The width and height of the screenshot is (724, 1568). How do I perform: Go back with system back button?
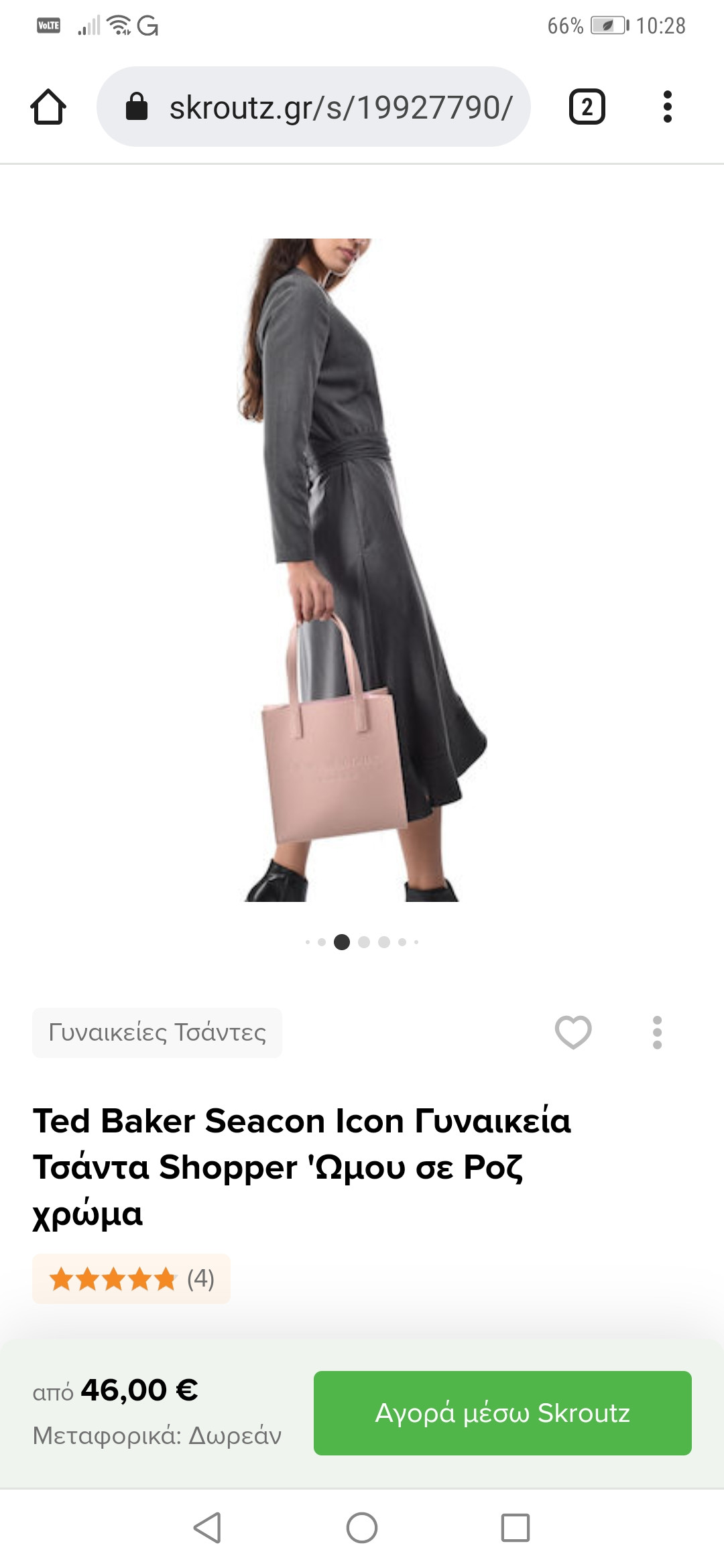pyautogui.click(x=207, y=1528)
